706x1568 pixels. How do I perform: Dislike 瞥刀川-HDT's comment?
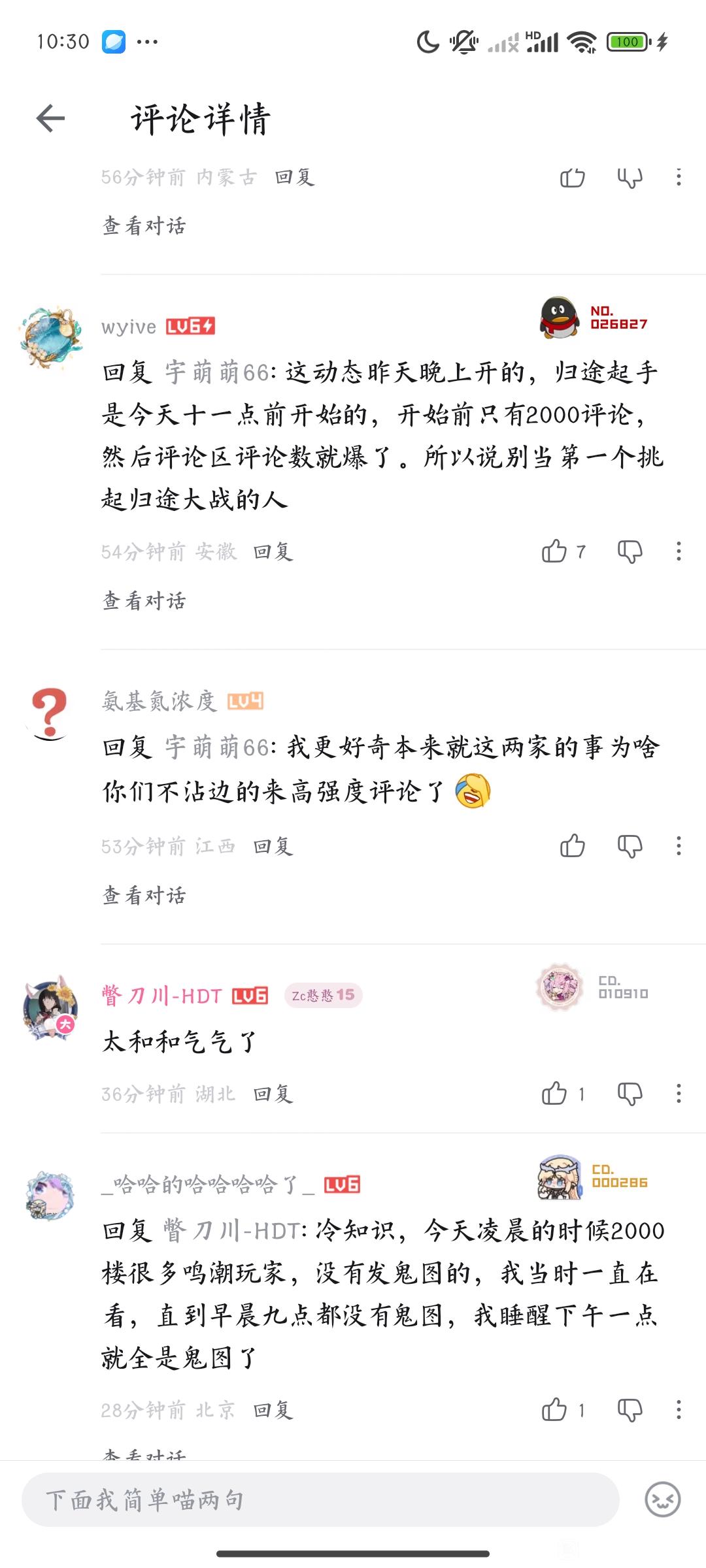click(630, 1093)
